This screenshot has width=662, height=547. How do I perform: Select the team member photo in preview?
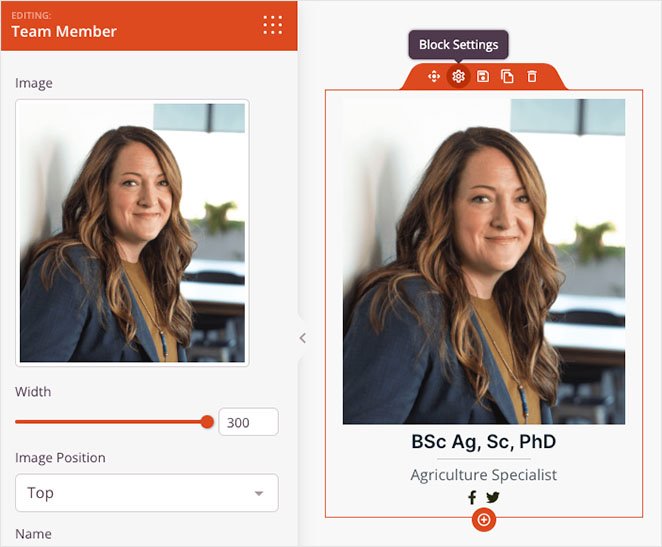[484, 262]
